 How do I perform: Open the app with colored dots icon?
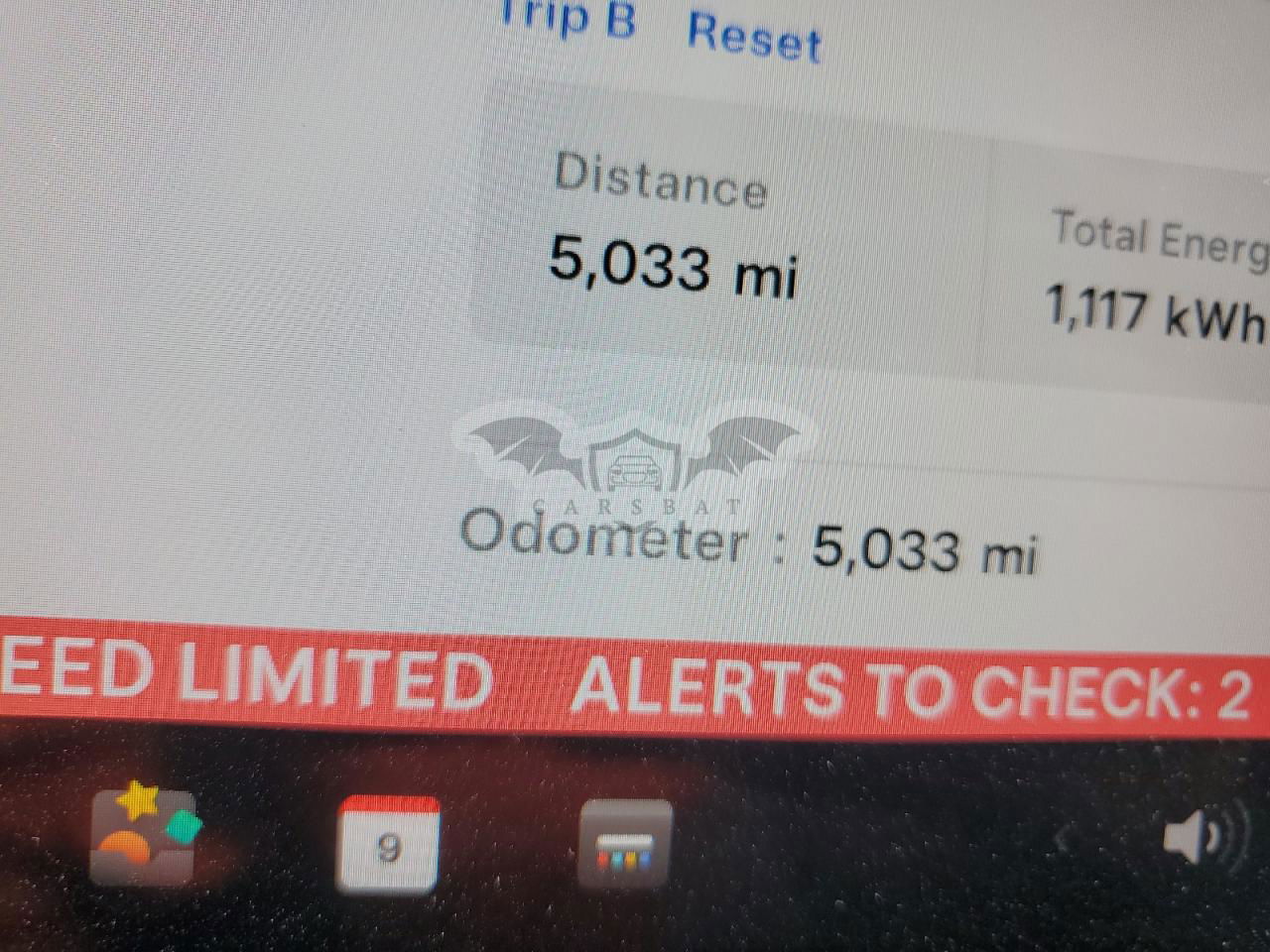tap(625, 848)
